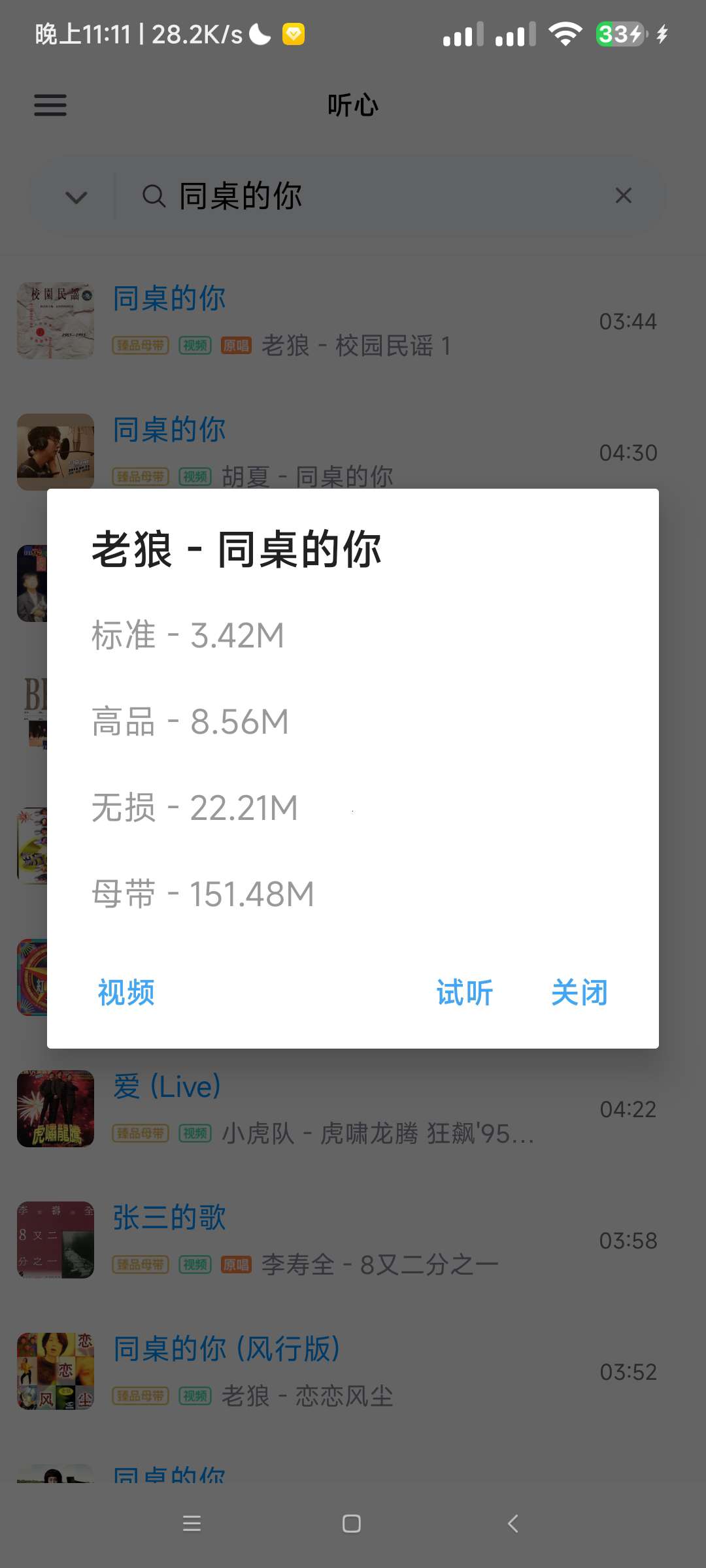Image resolution: width=706 pixels, height=1568 pixels.
Task: Clear the search text 同桌的你
Action: tap(623, 195)
